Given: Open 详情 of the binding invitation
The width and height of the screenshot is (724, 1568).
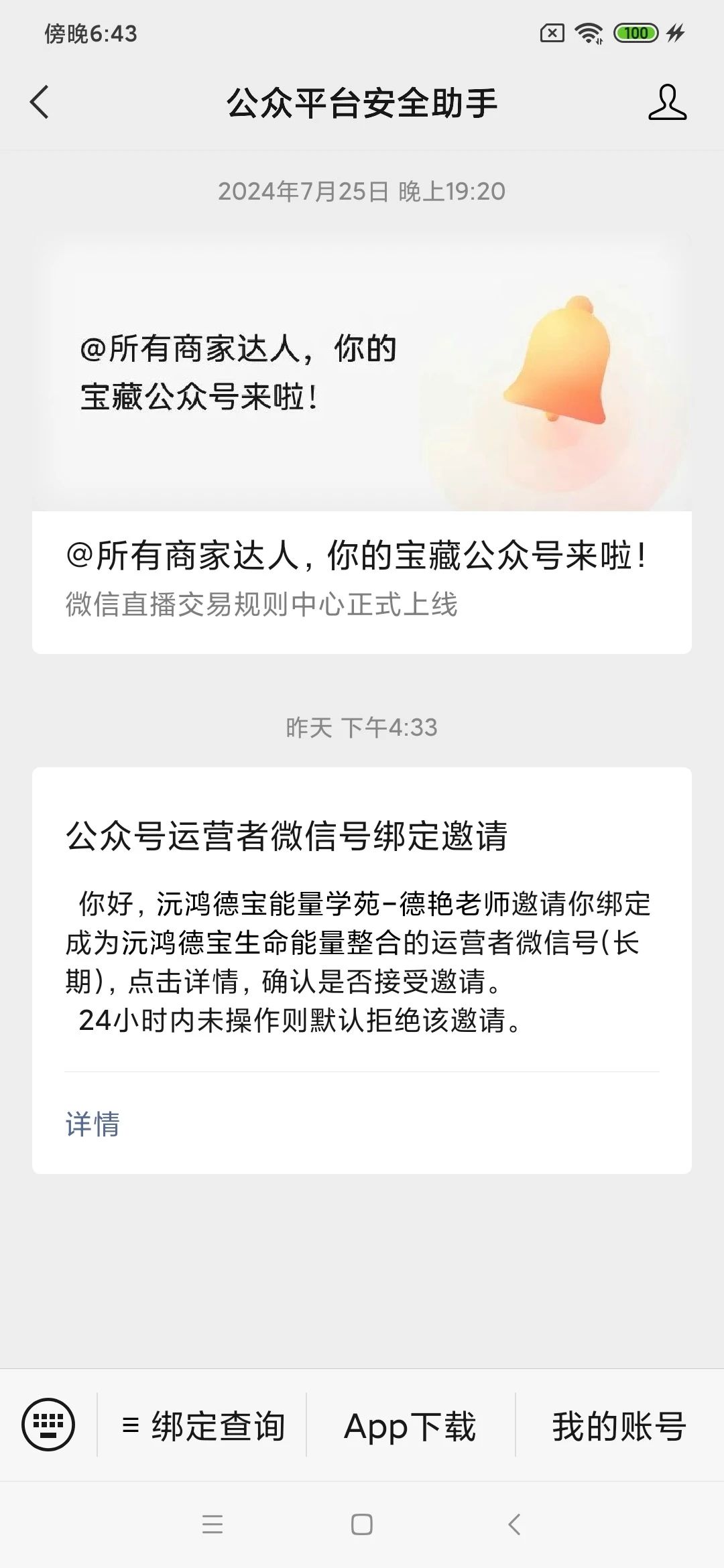Looking at the screenshot, I should tap(93, 1124).
